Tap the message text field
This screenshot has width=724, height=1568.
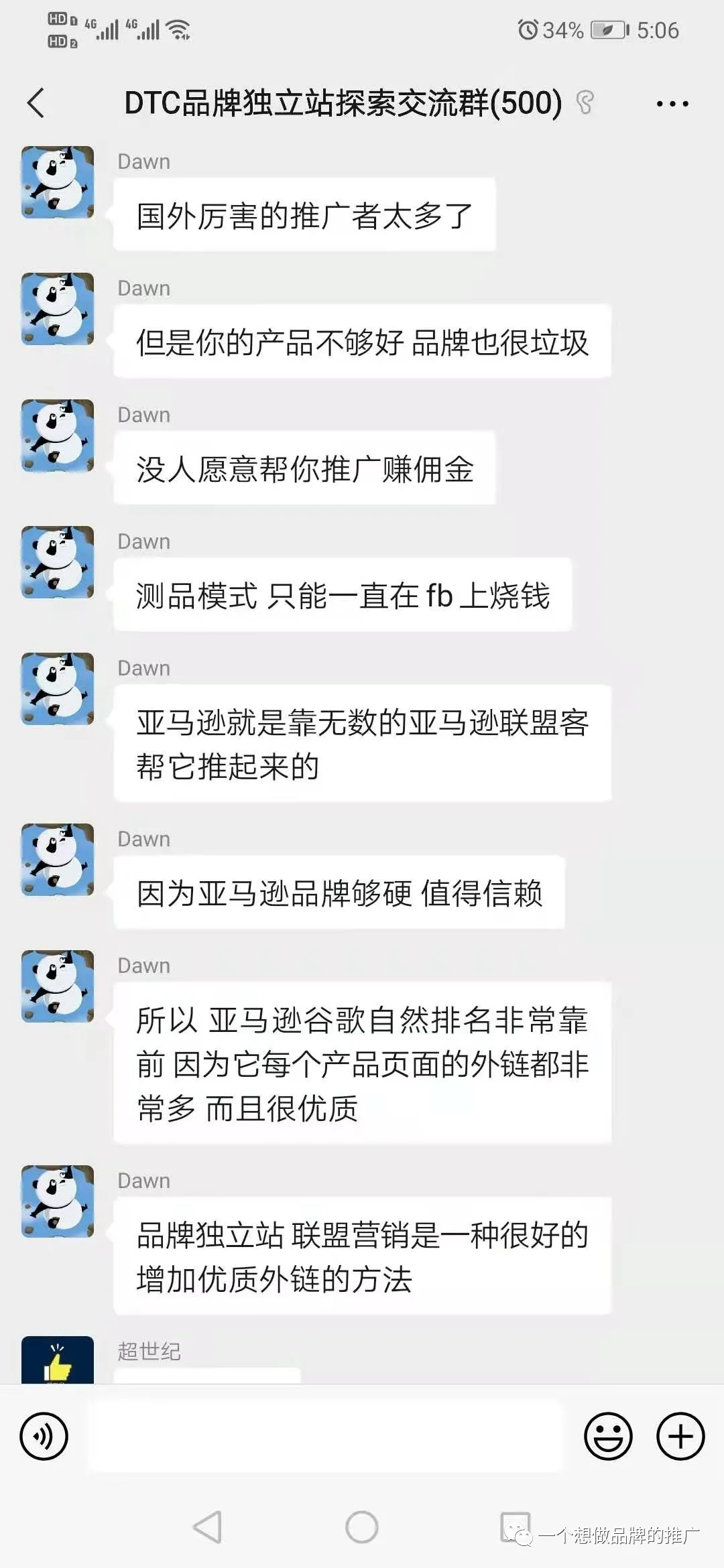pos(326,1436)
